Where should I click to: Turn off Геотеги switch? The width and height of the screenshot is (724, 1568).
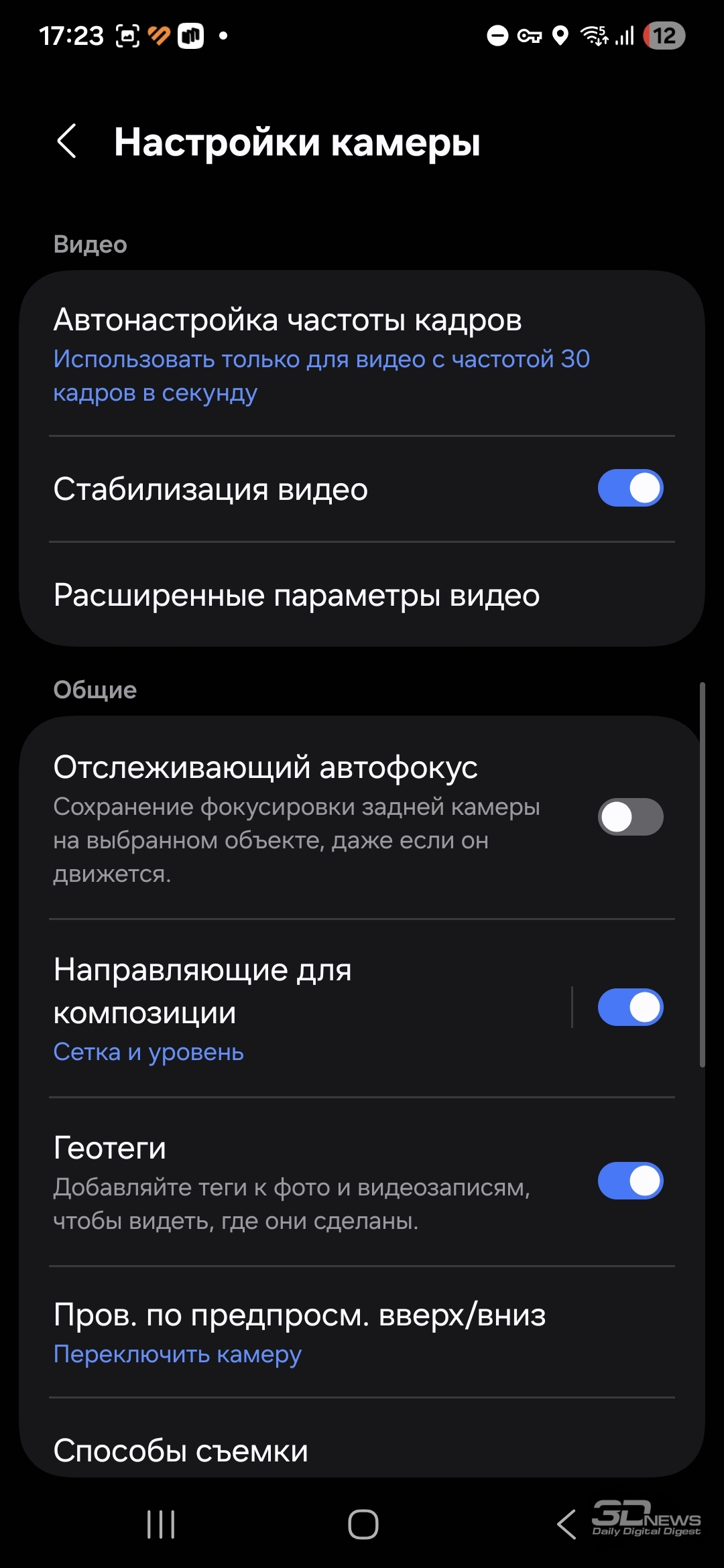click(x=630, y=1181)
